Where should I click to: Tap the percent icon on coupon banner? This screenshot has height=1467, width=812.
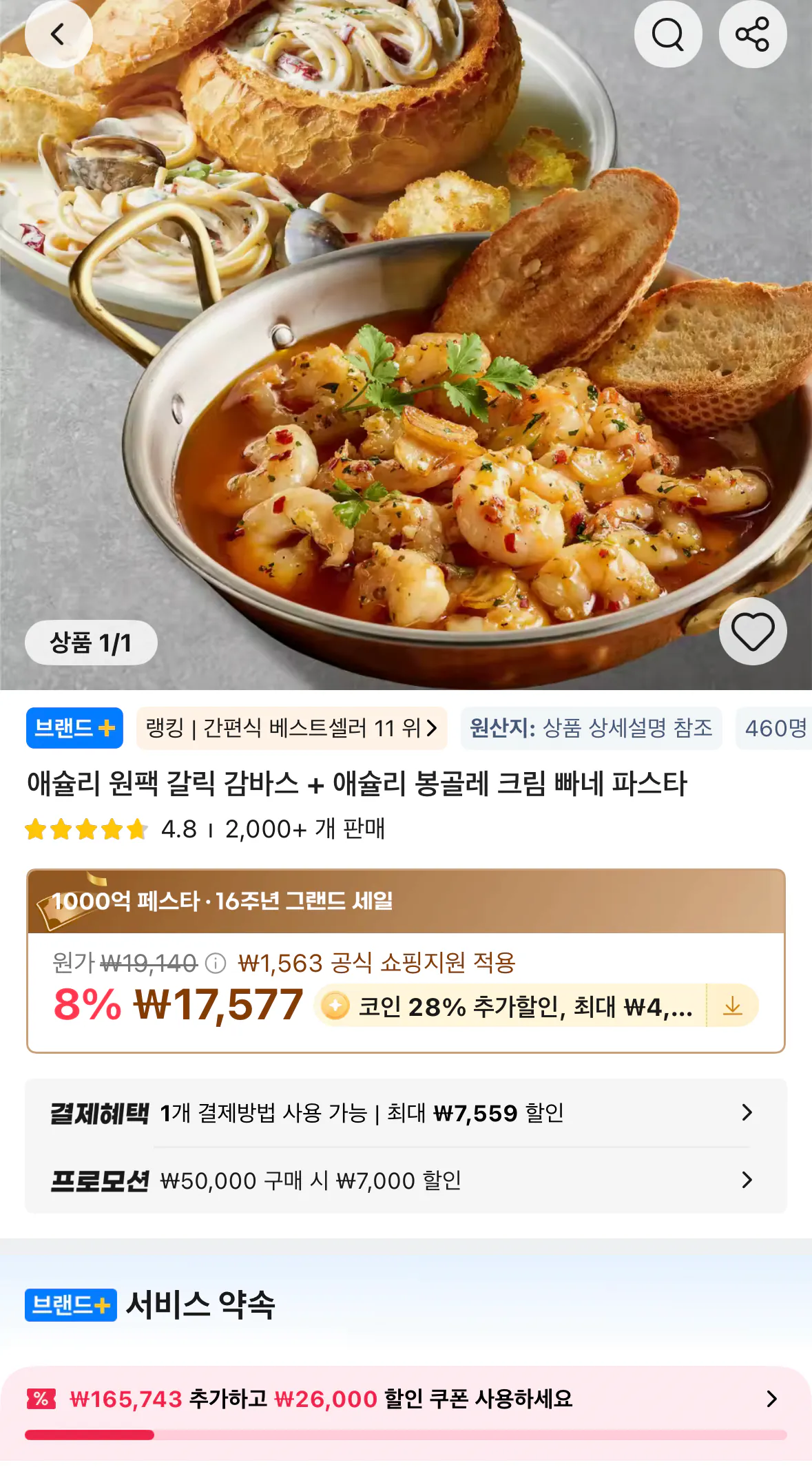coord(42,1399)
